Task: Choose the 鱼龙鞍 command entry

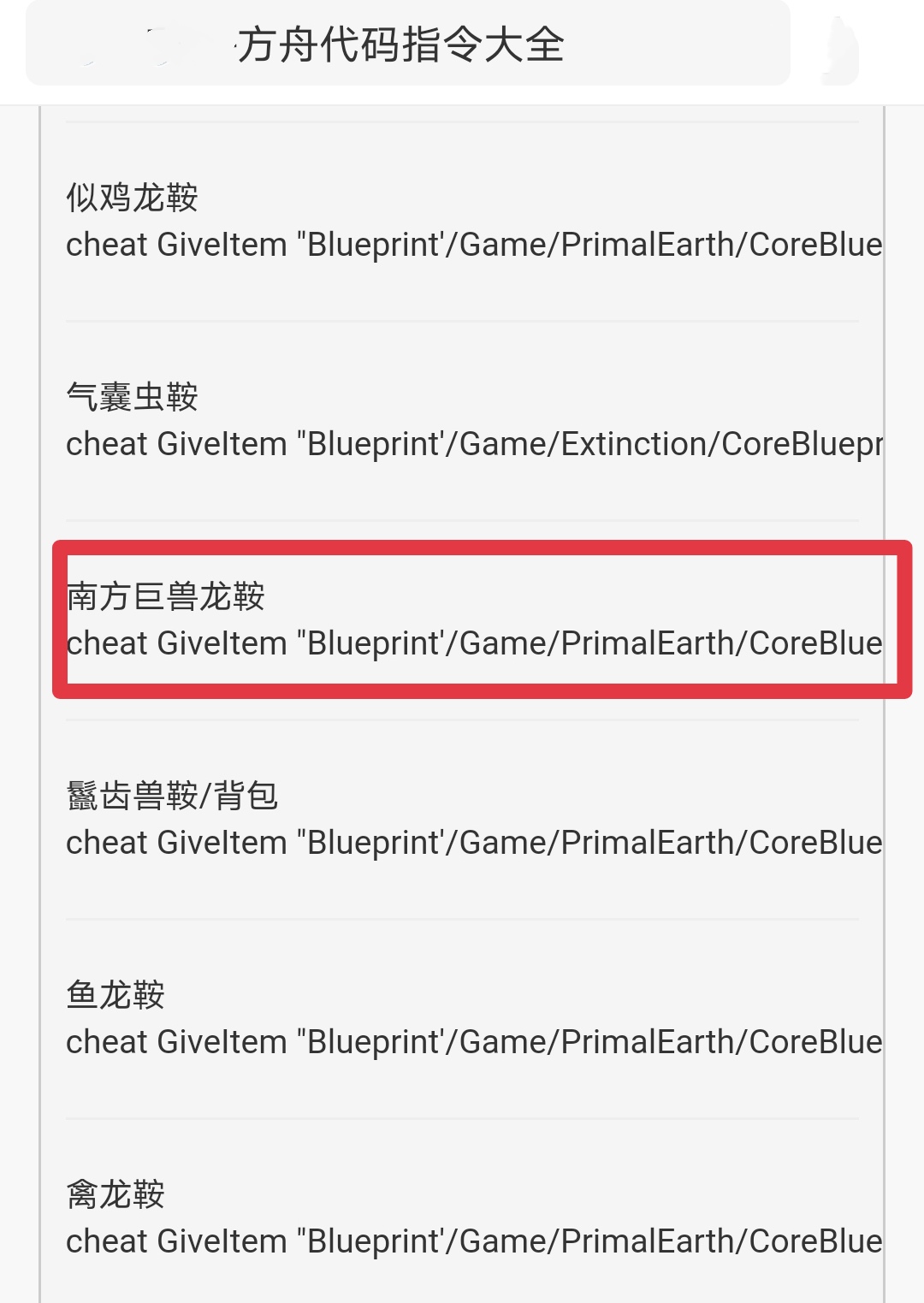Action: 462,1019
